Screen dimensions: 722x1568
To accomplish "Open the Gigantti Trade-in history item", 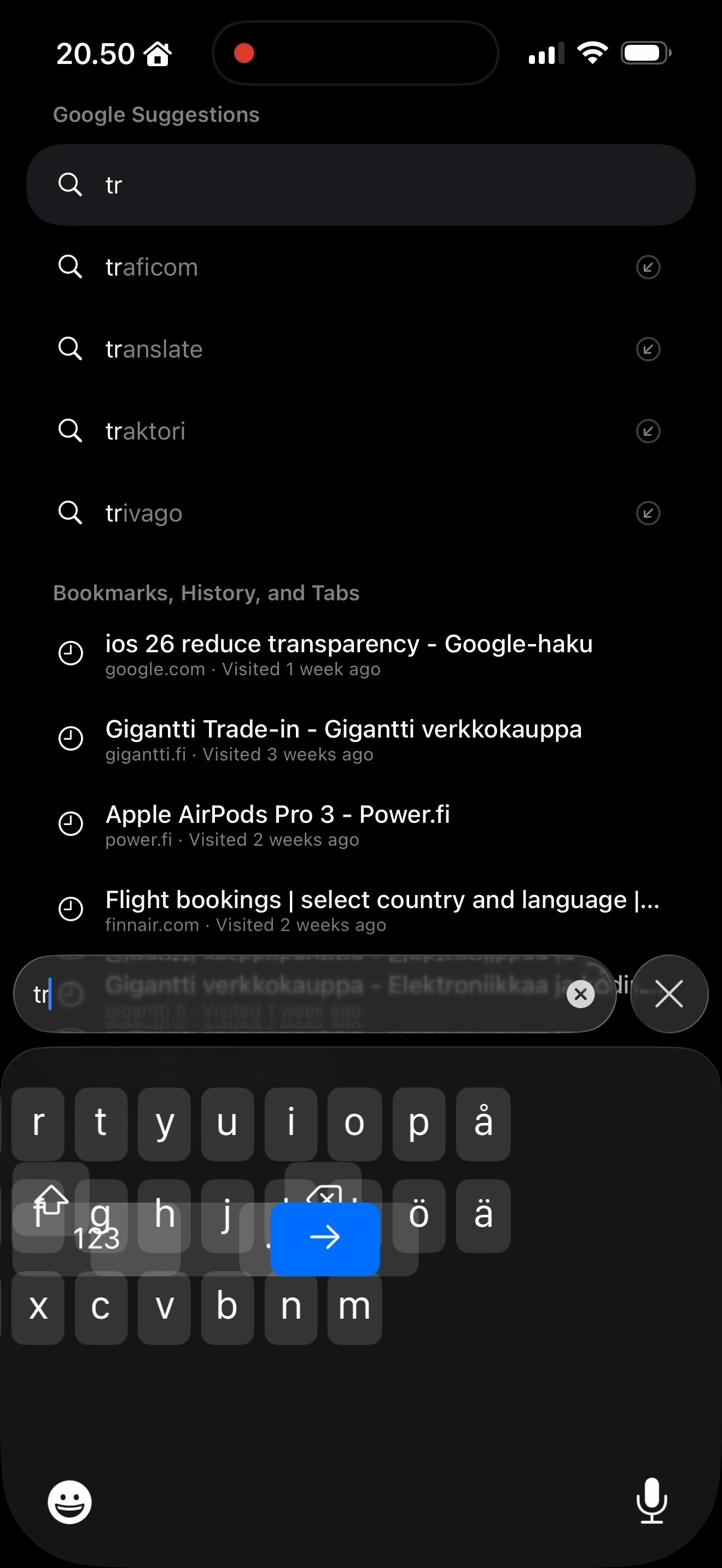I will 343,739.
